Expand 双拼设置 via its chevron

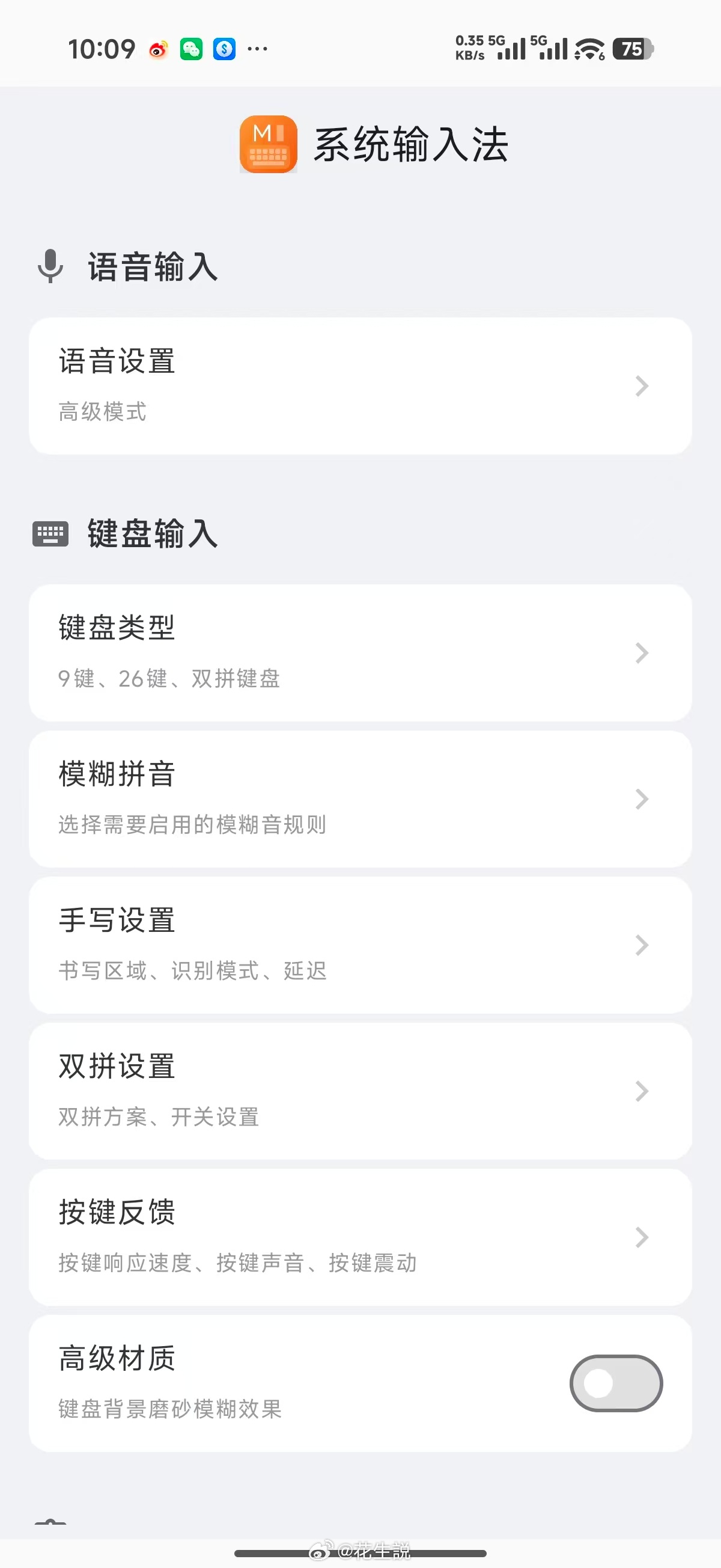pos(642,1091)
